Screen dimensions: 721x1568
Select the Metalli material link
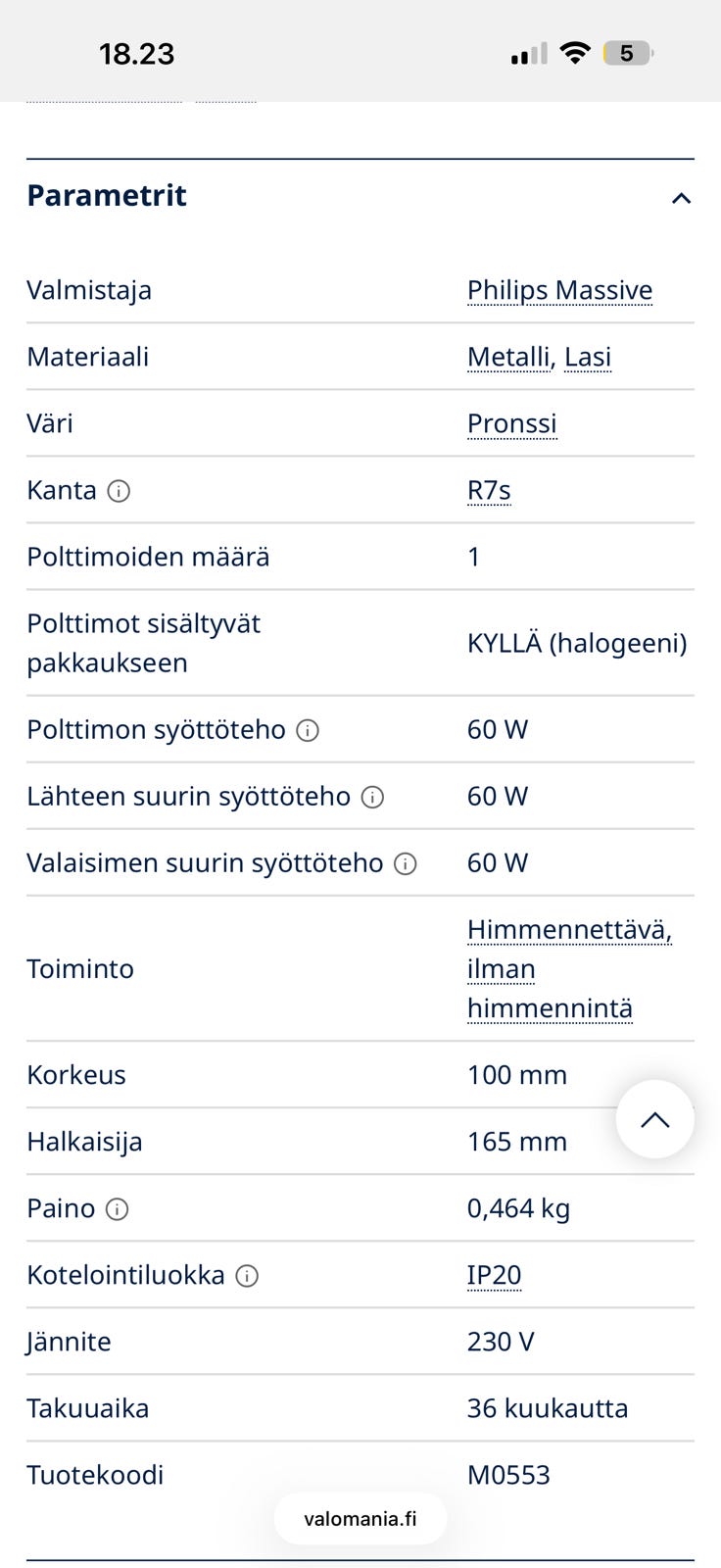click(x=508, y=357)
